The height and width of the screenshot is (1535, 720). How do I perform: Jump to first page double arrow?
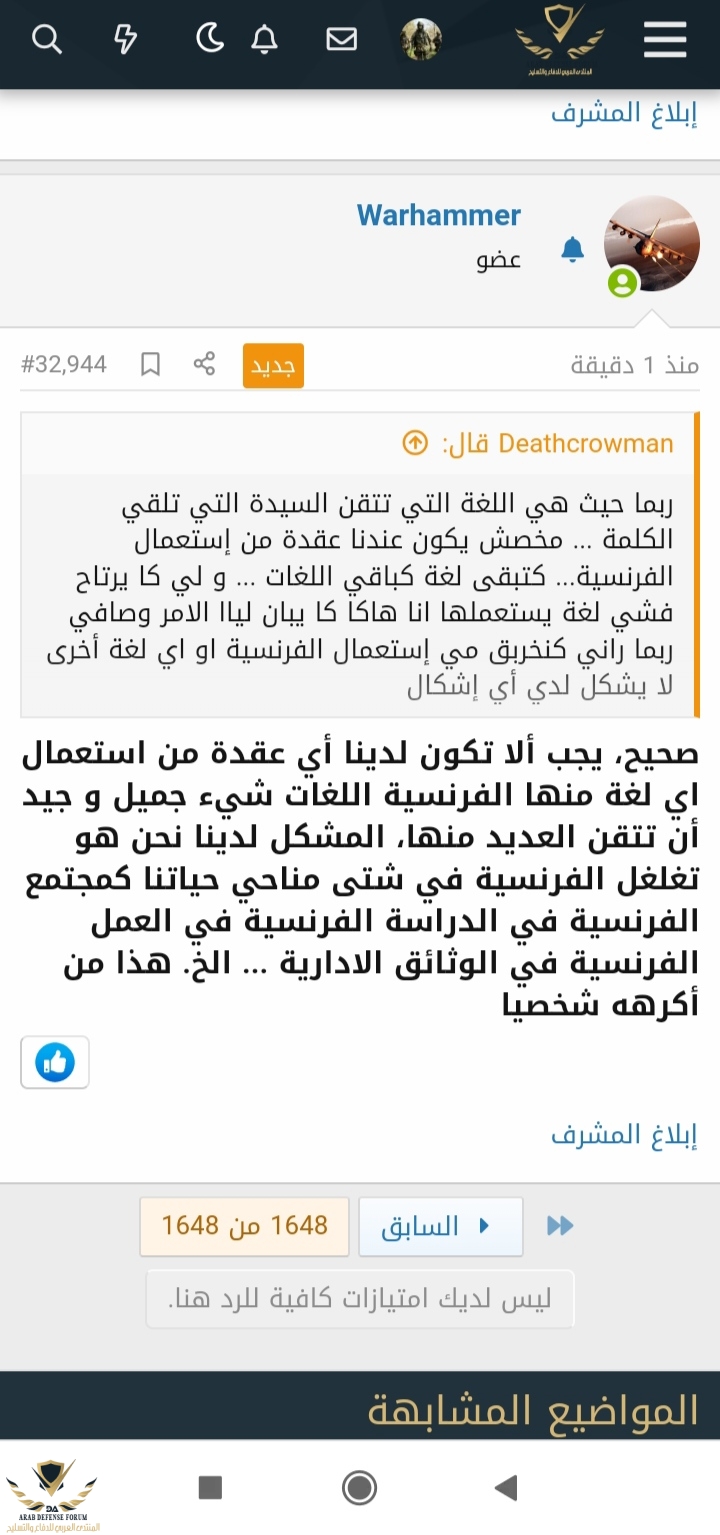[561, 1226]
